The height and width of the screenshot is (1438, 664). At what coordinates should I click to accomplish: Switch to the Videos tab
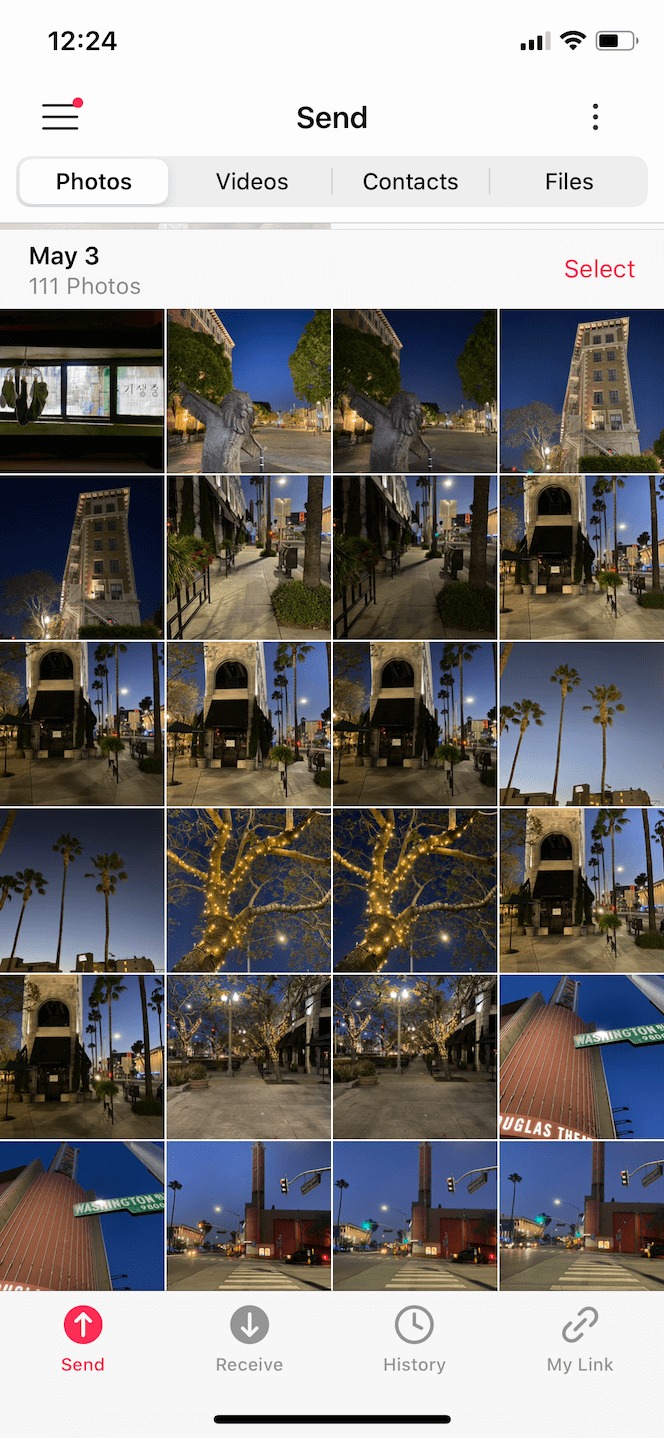click(252, 182)
